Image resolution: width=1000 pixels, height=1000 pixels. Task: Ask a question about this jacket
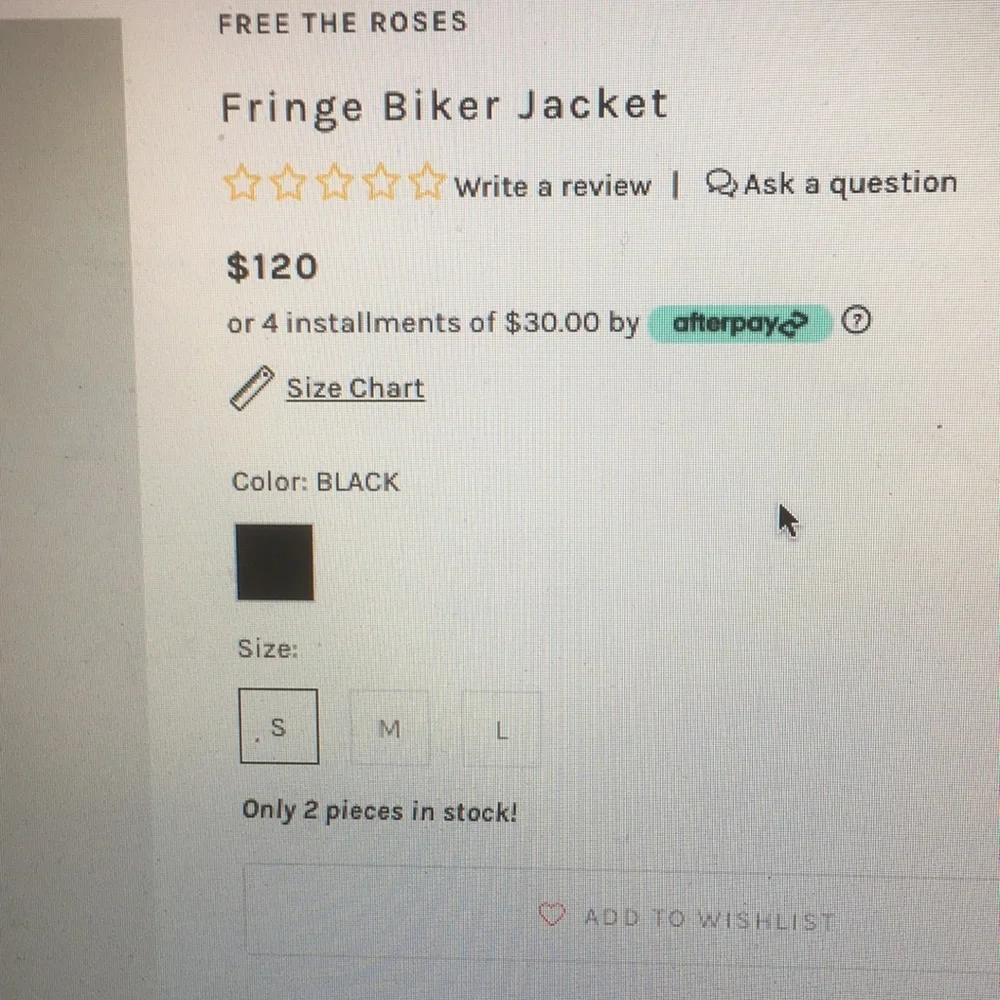(x=832, y=184)
